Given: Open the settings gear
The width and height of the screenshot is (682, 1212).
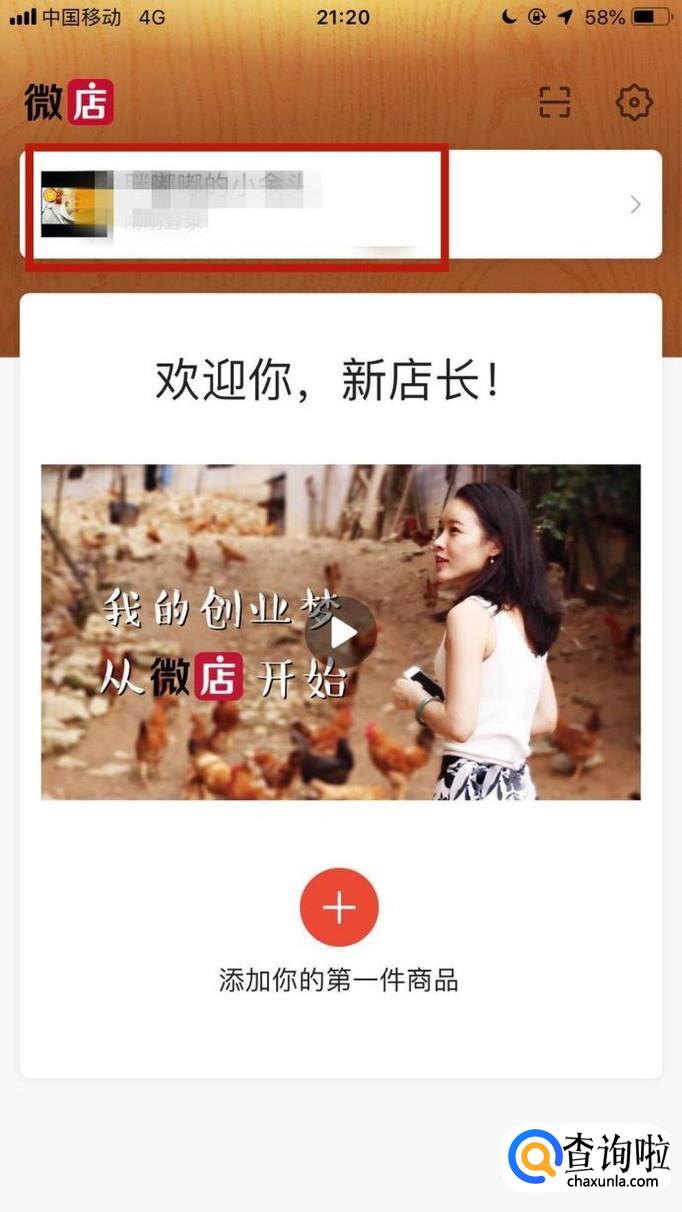Looking at the screenshot, I should [634, 102].
